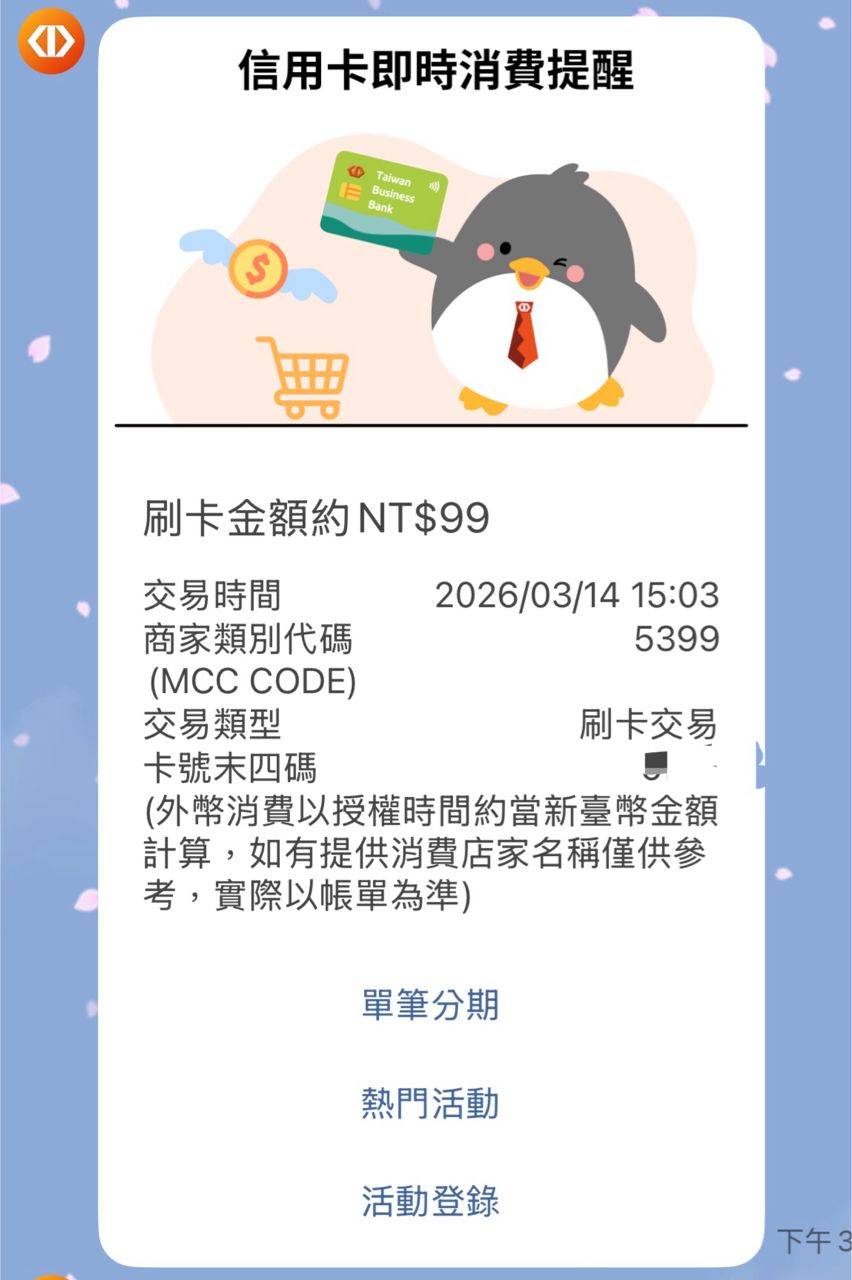The image size is (852, 1280).
Task: Open the credit card spending alert card
Action: [x=431, y=642]
